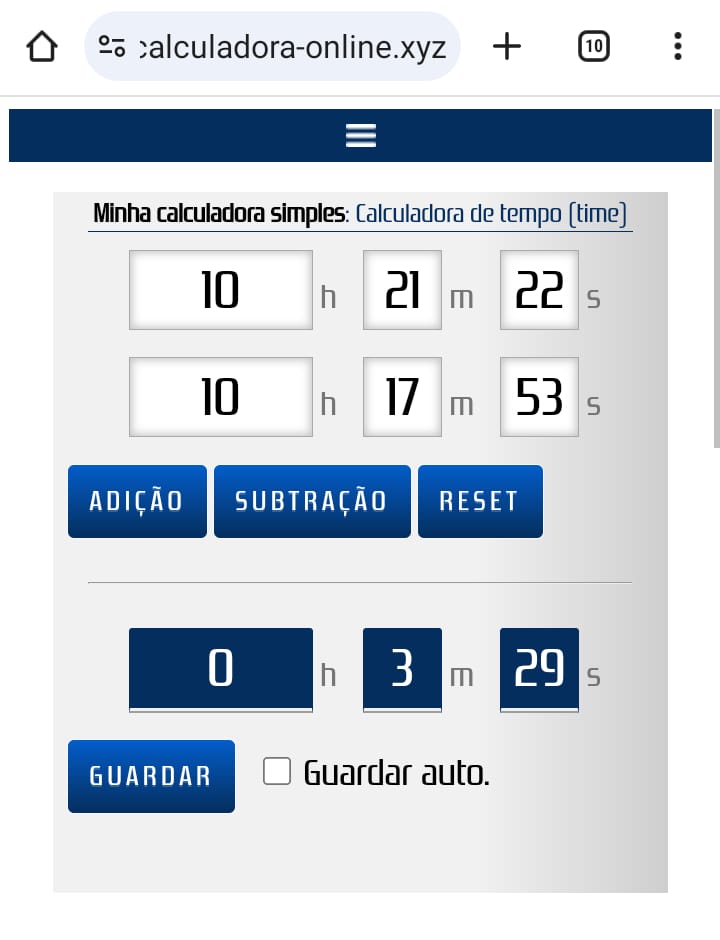Screen dimensions: 720x940
Task: Calculate with the SUBTRAÇÃO button
Action: [312, 501]
